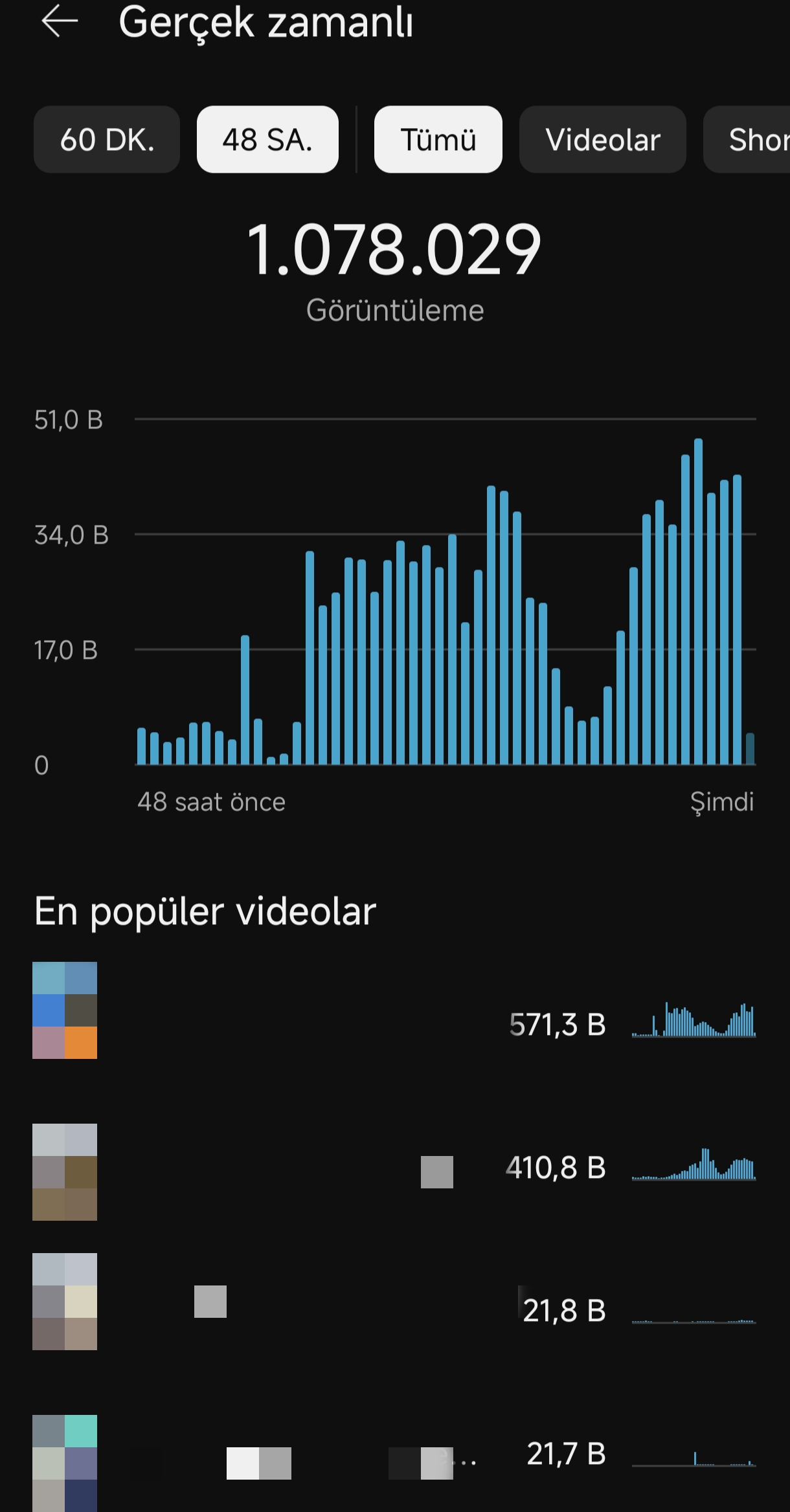
Task: Select the 48 SA. time range chip
Action: pyautogui.click(x=267, y=139)
